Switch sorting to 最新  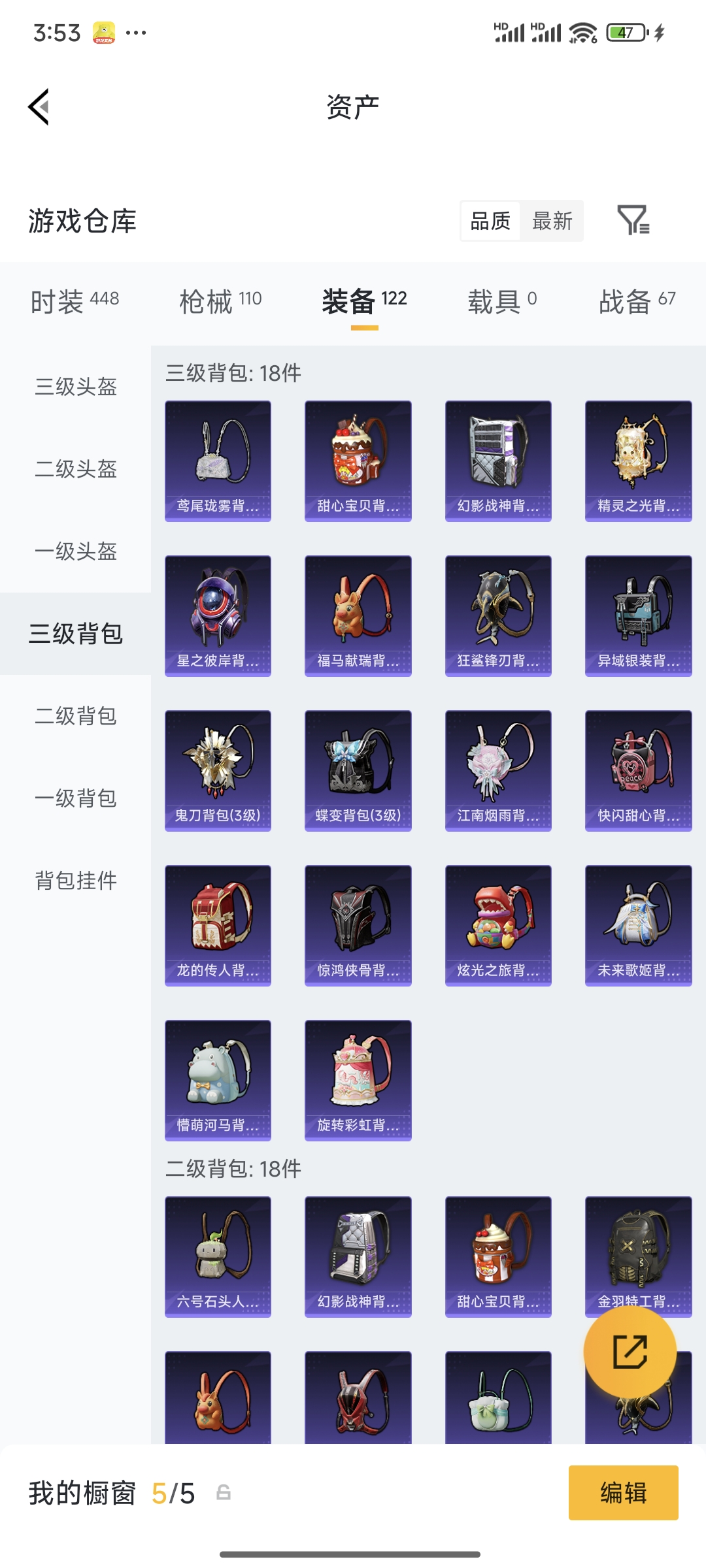click(x=552, y=221)
